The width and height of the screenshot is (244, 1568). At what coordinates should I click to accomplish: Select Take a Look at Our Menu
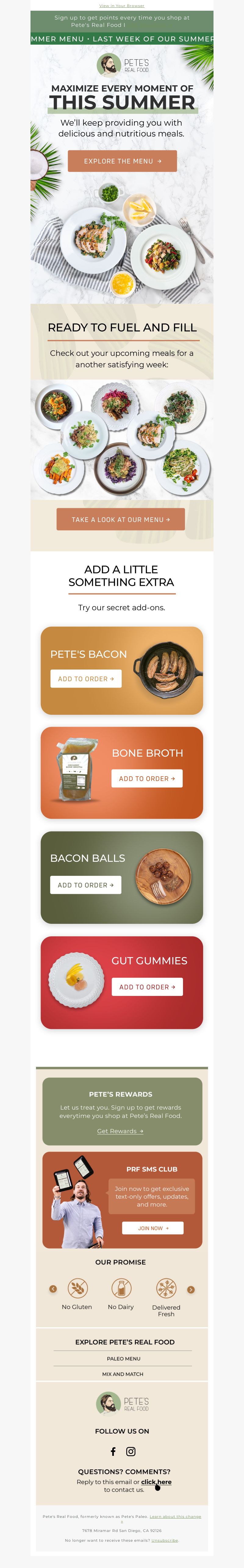[120, 520]
